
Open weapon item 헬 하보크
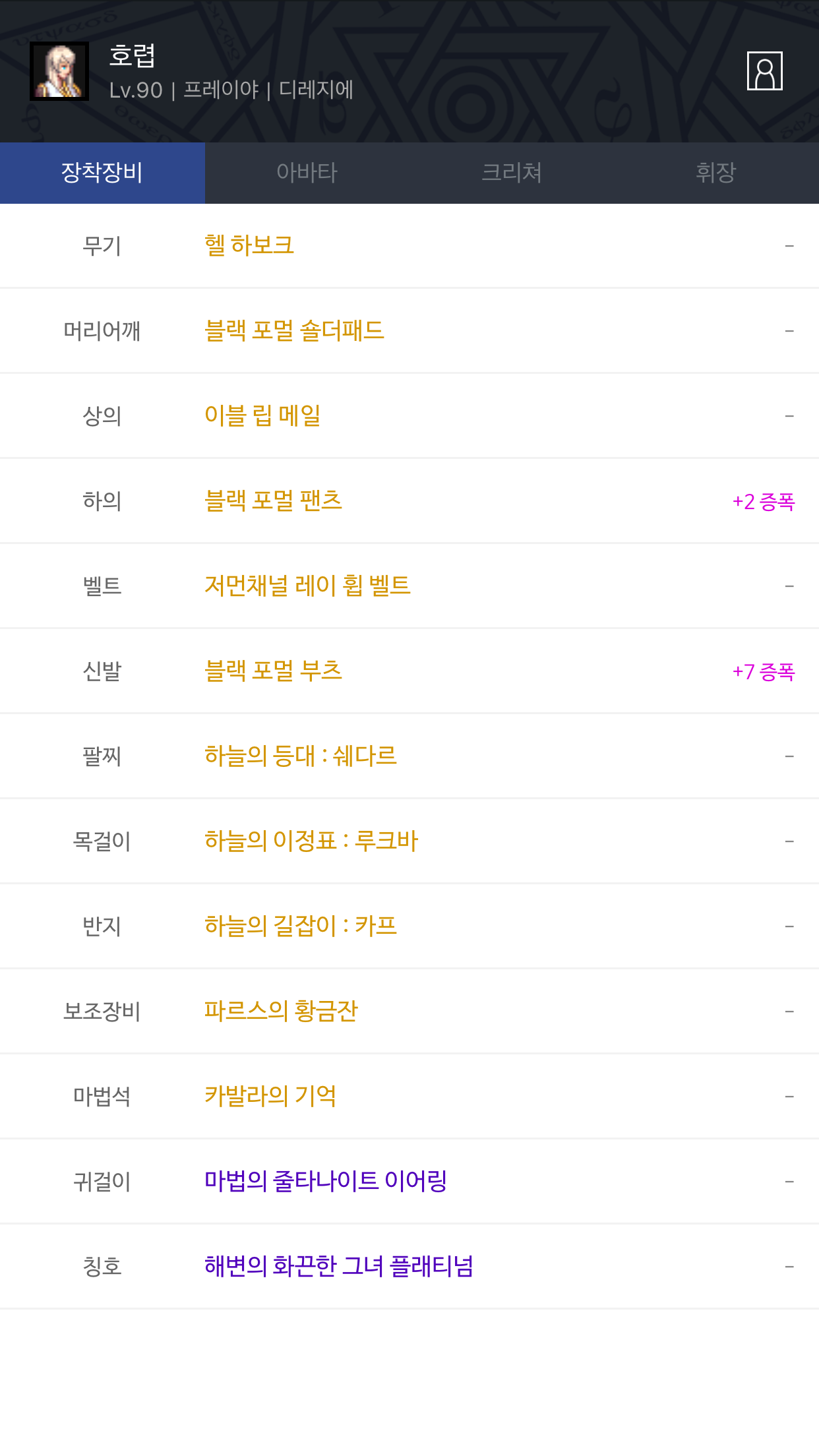coord(249,245)
